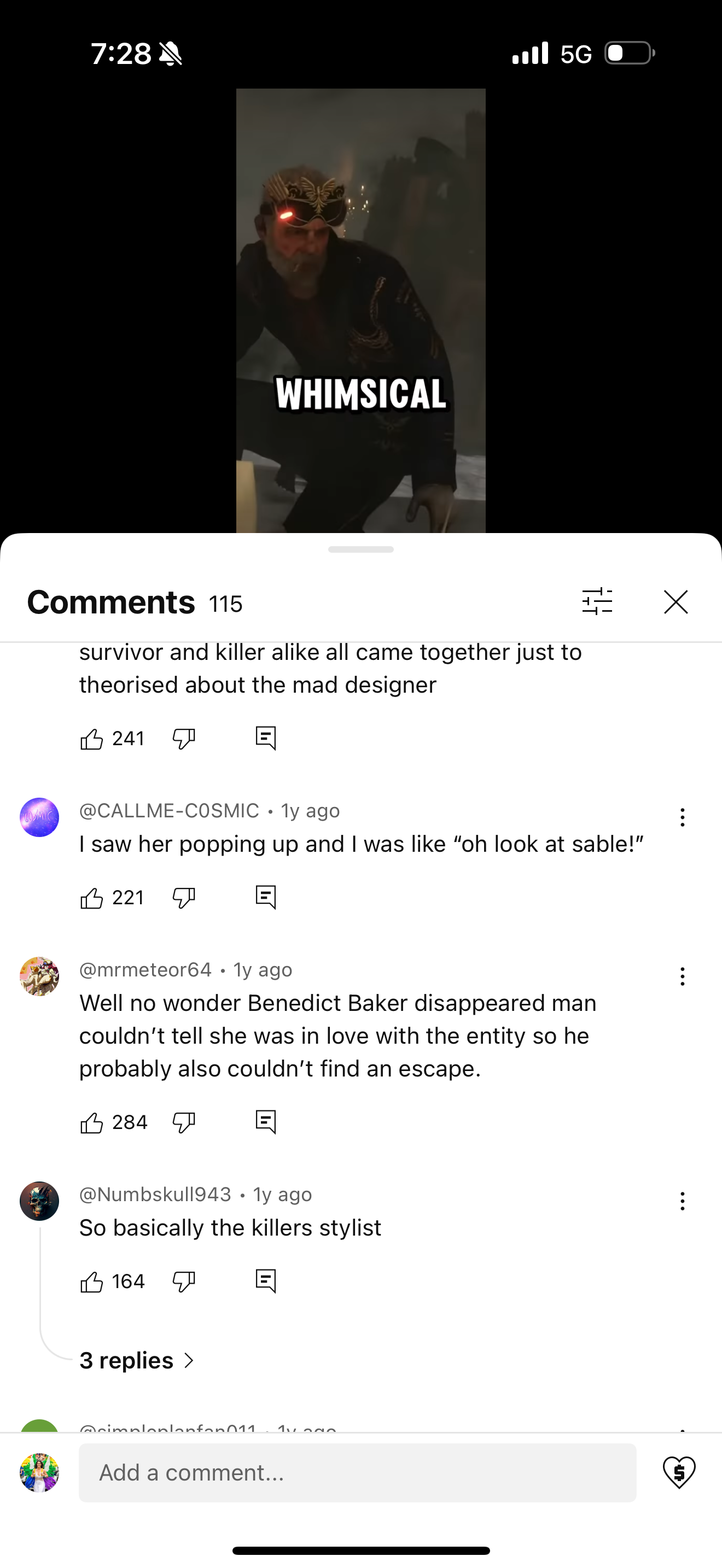Expand the 3 replies thread
This screenshot has height=1568, width=722.
coord(137,1360)
